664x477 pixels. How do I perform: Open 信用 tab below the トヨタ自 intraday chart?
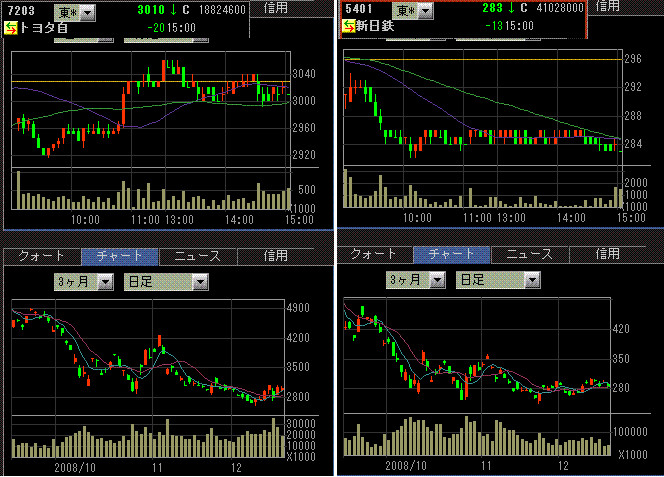[x=274, y=256]
